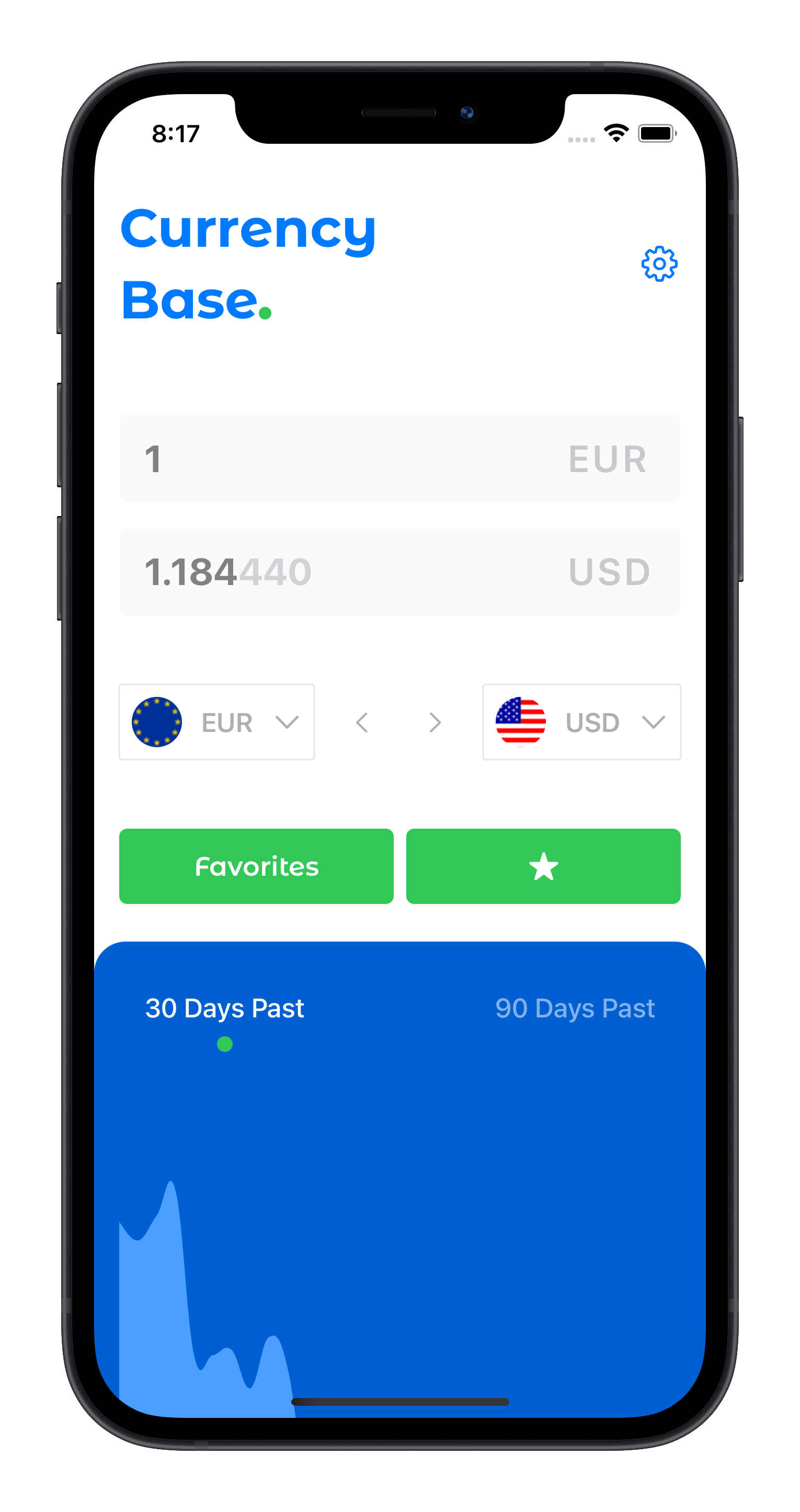This screenshot has width=800, height=1512.
Task: Select the 30 Days Past chart tab
Action: tap(224, 1009)
